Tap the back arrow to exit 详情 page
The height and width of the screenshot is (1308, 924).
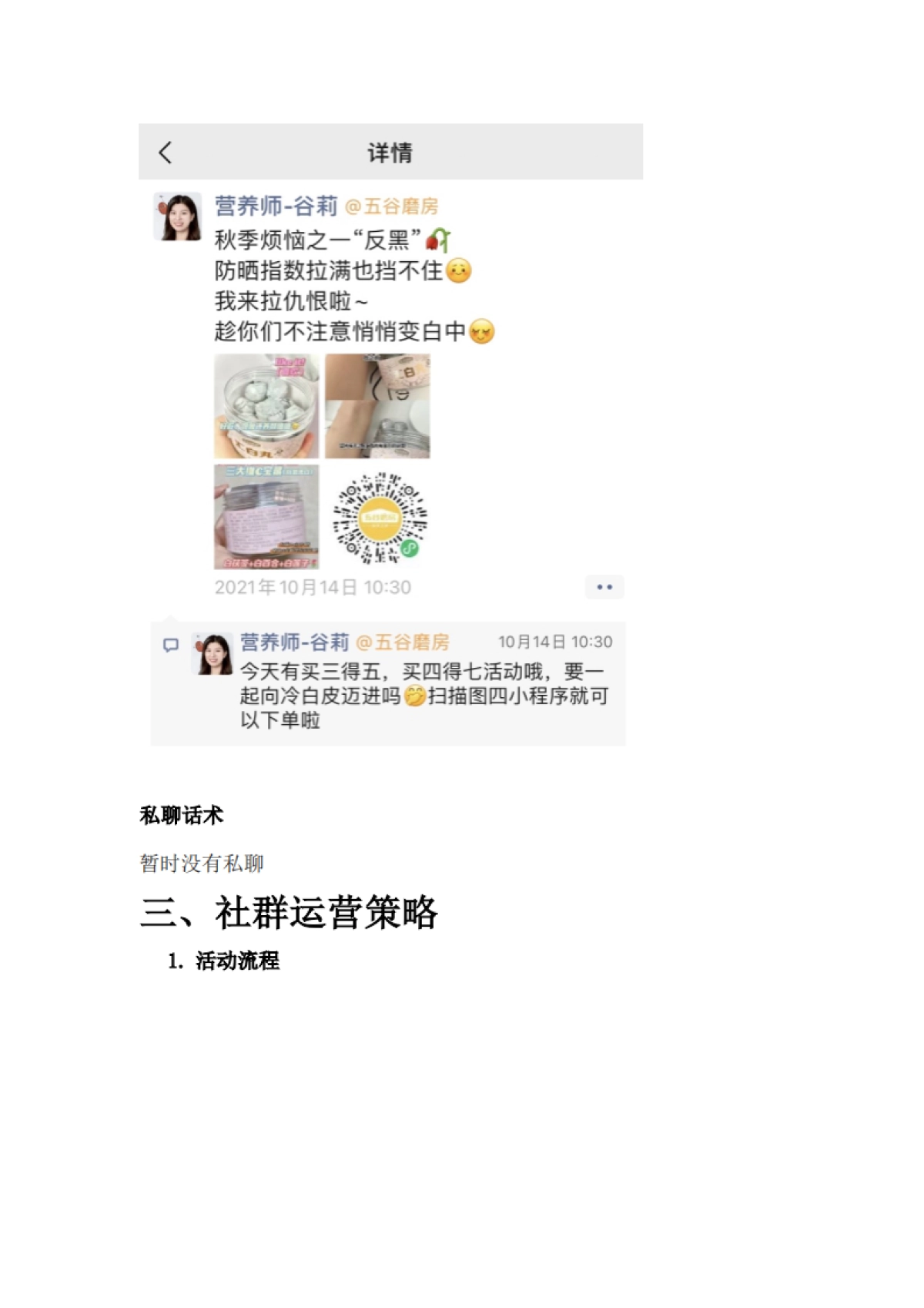tap(164, 153)
